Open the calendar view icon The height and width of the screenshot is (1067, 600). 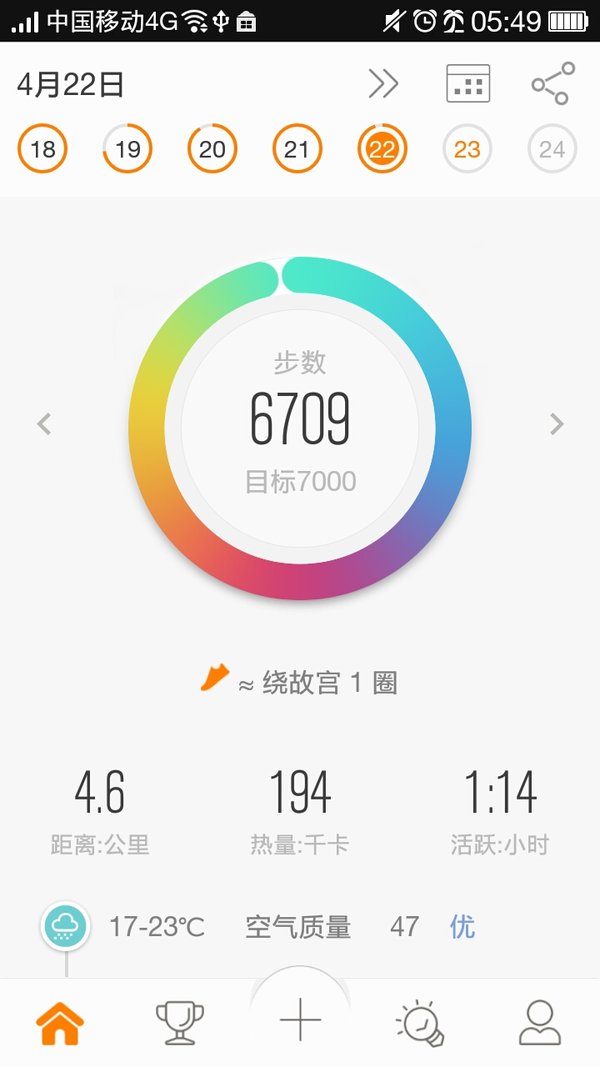[x=468, y=84]
